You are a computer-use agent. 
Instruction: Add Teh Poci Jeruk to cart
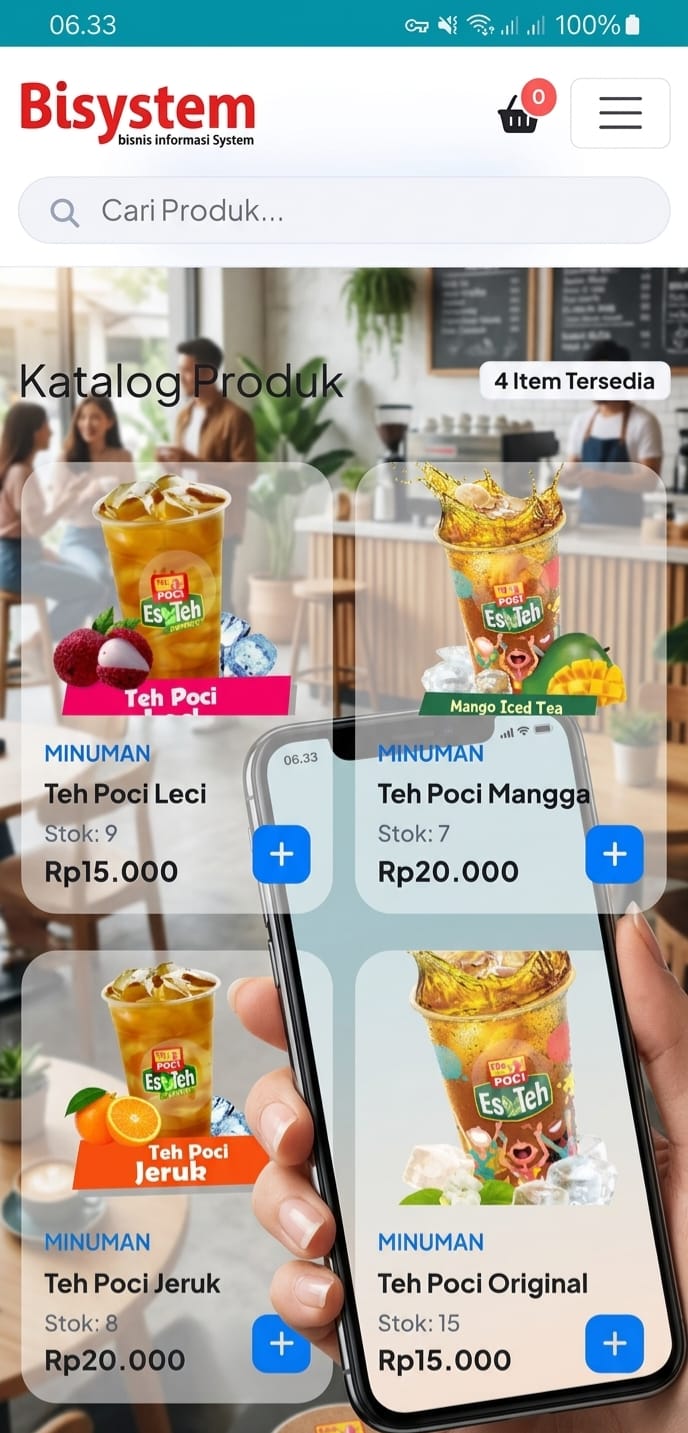click(281, 1343)
